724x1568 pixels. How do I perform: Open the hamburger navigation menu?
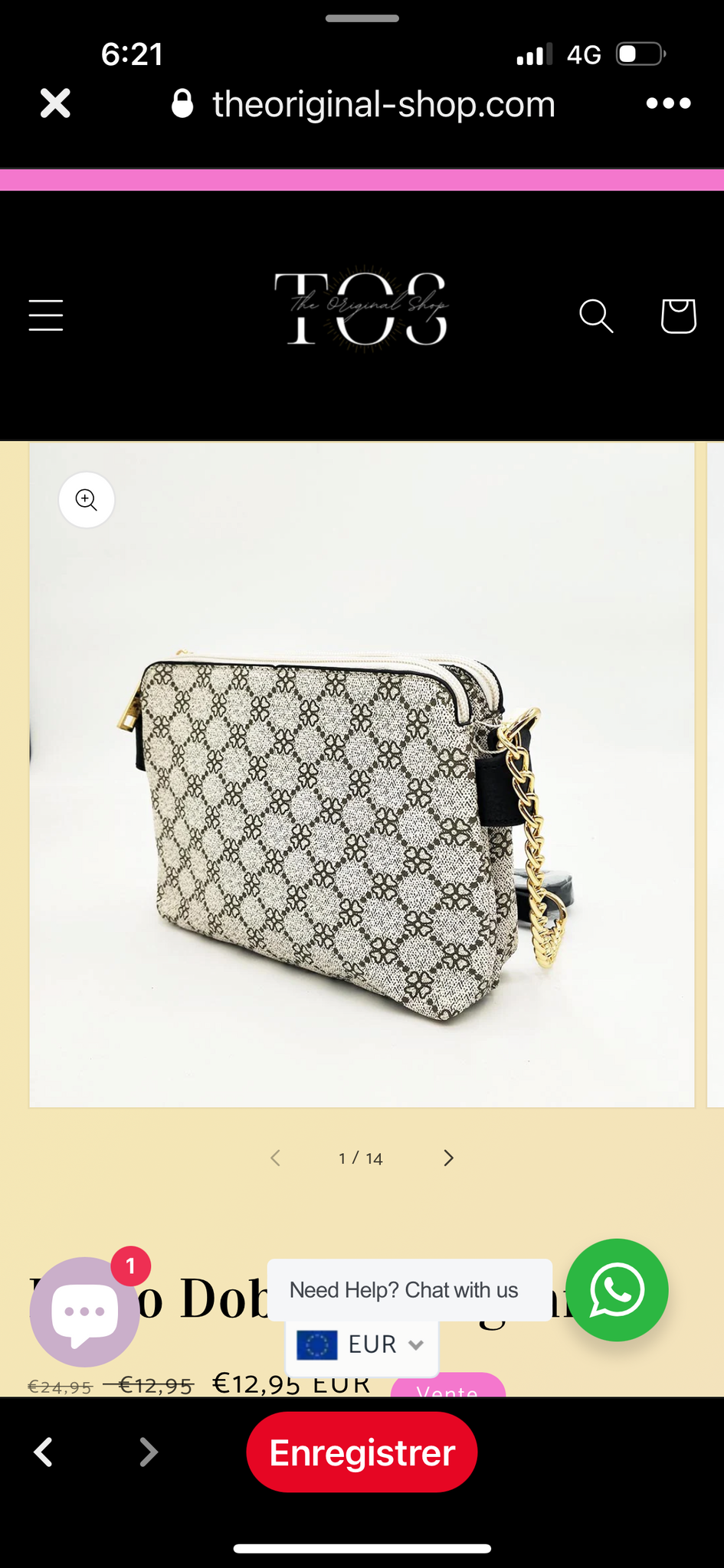46,315
